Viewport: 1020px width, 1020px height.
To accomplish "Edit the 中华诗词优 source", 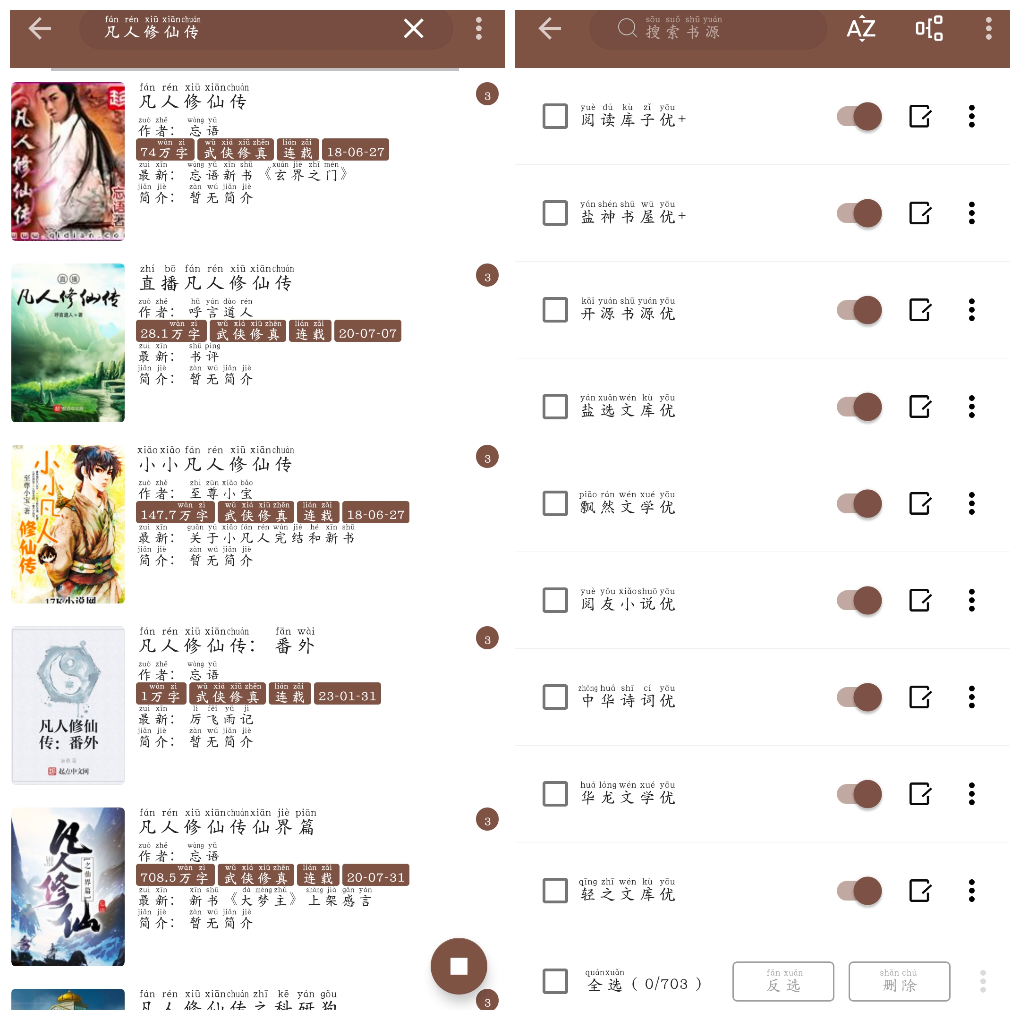I will (920, 697).
